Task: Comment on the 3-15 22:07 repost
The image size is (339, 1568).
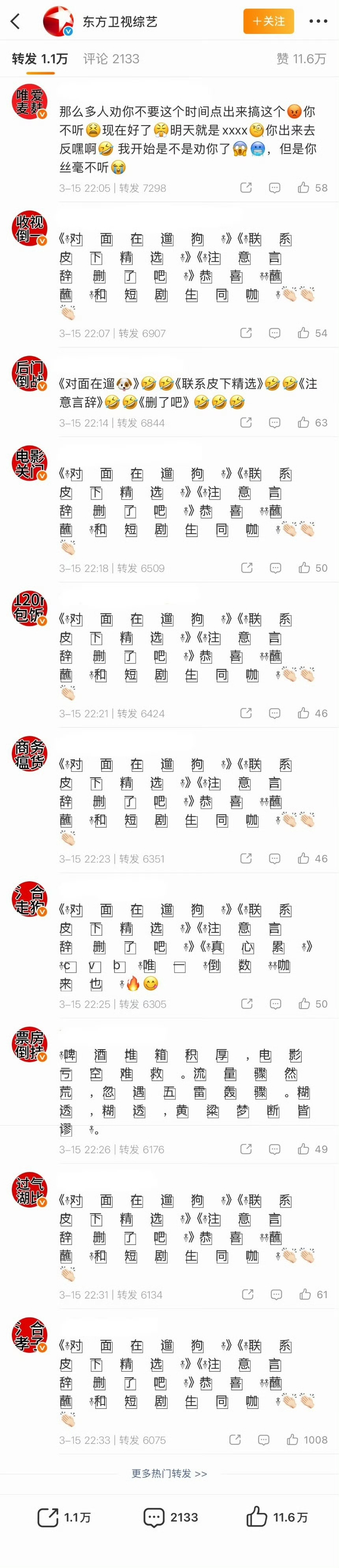Action: 274,333
